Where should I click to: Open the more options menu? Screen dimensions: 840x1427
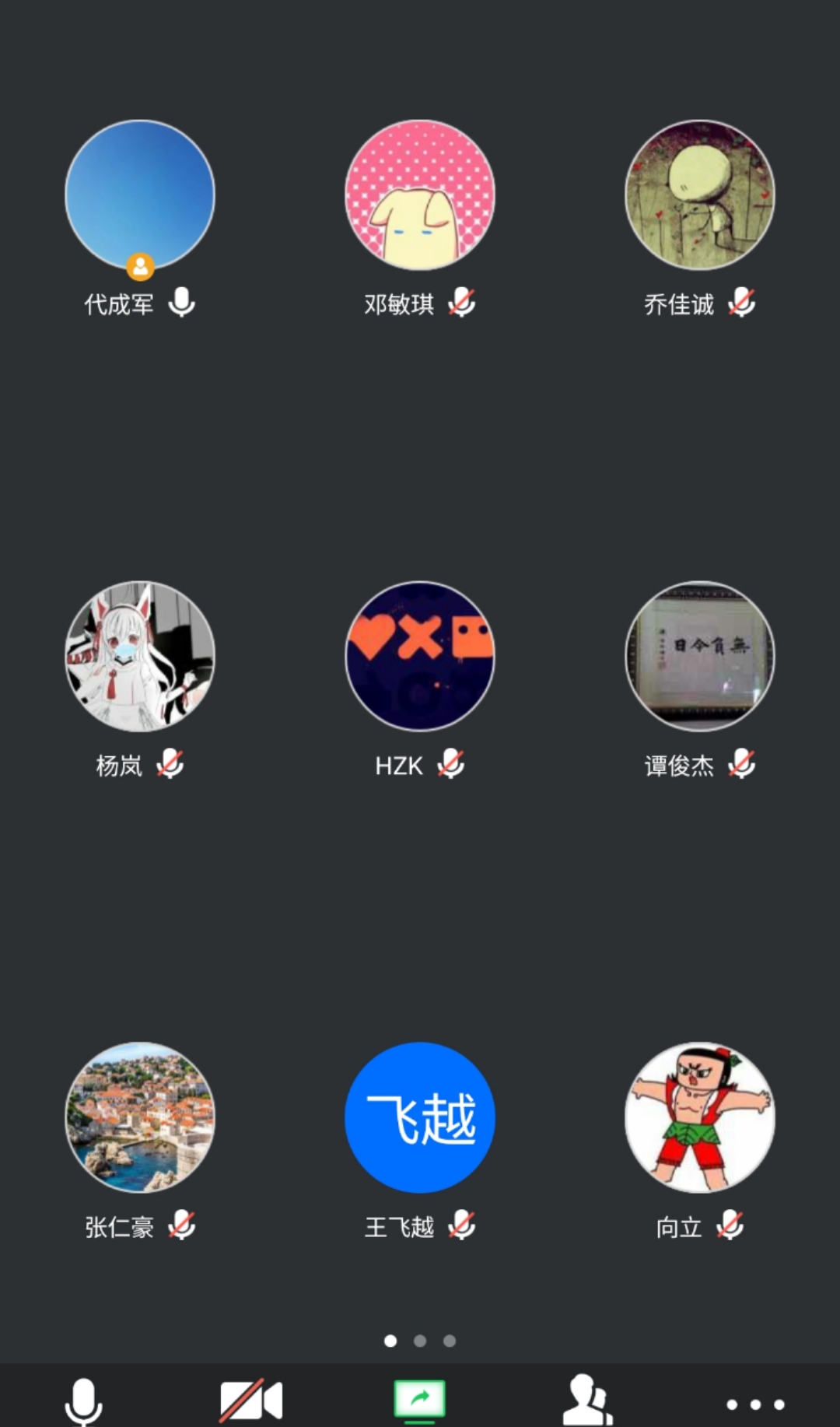[755, 1404]
